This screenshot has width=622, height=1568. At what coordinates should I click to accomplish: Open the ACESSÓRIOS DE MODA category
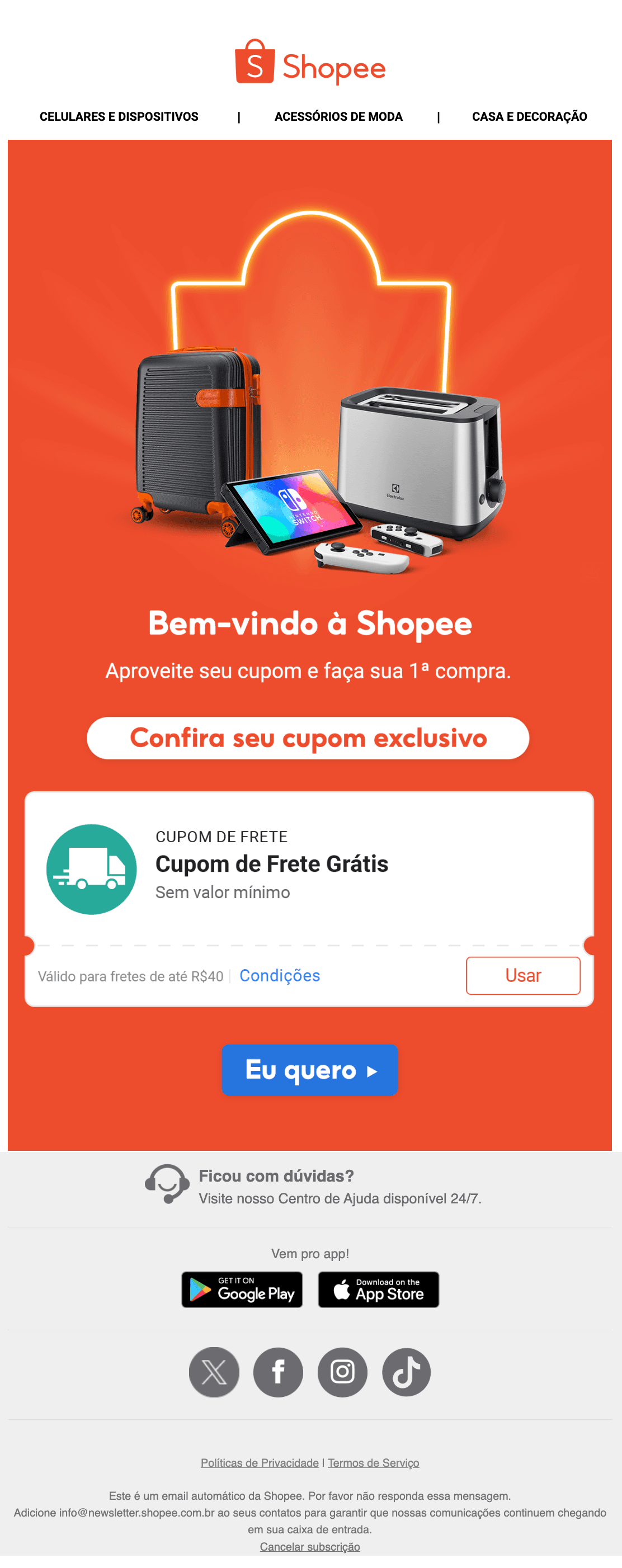click(x=338, y=116)
